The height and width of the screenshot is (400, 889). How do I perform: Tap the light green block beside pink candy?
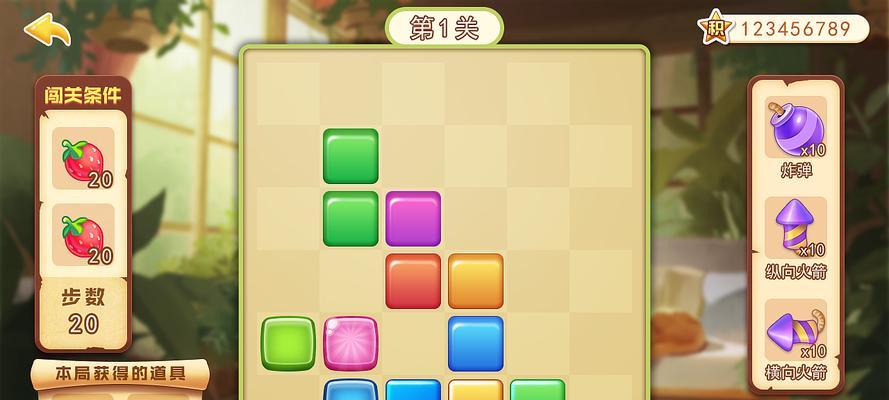coord(288,343)
